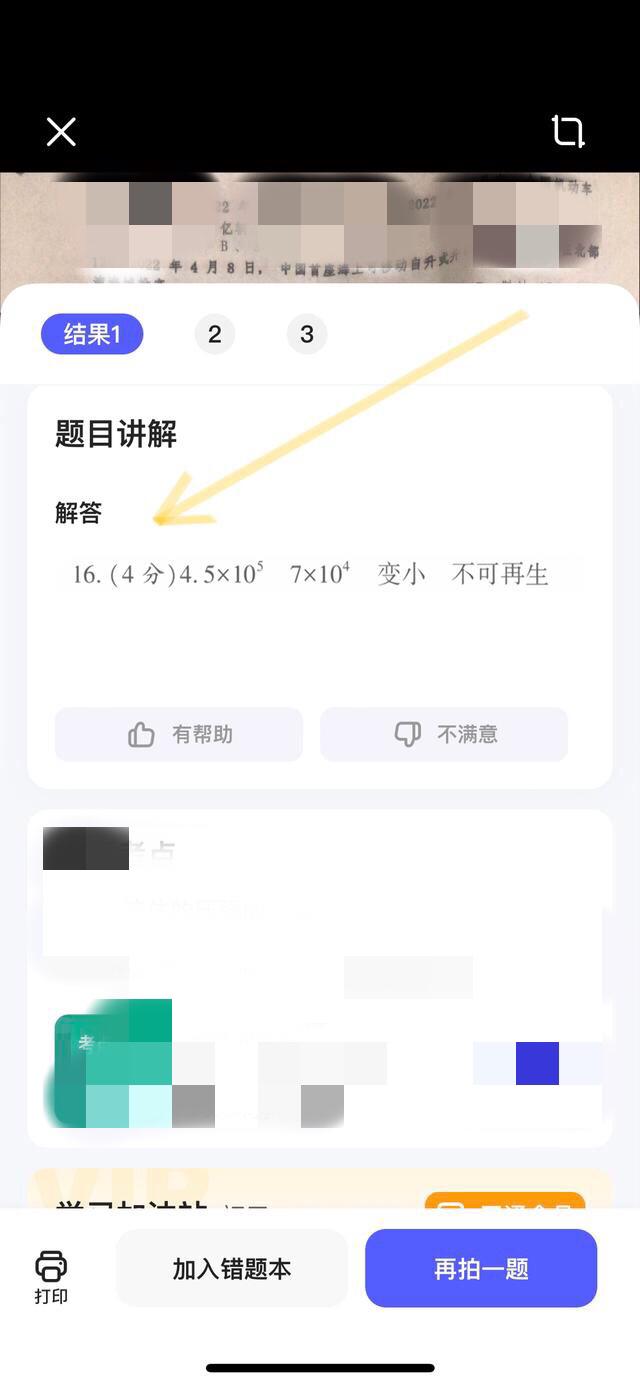Open the crop and rotate tool
Viewport: 640px width, 1386px height.
coord(568,131)
